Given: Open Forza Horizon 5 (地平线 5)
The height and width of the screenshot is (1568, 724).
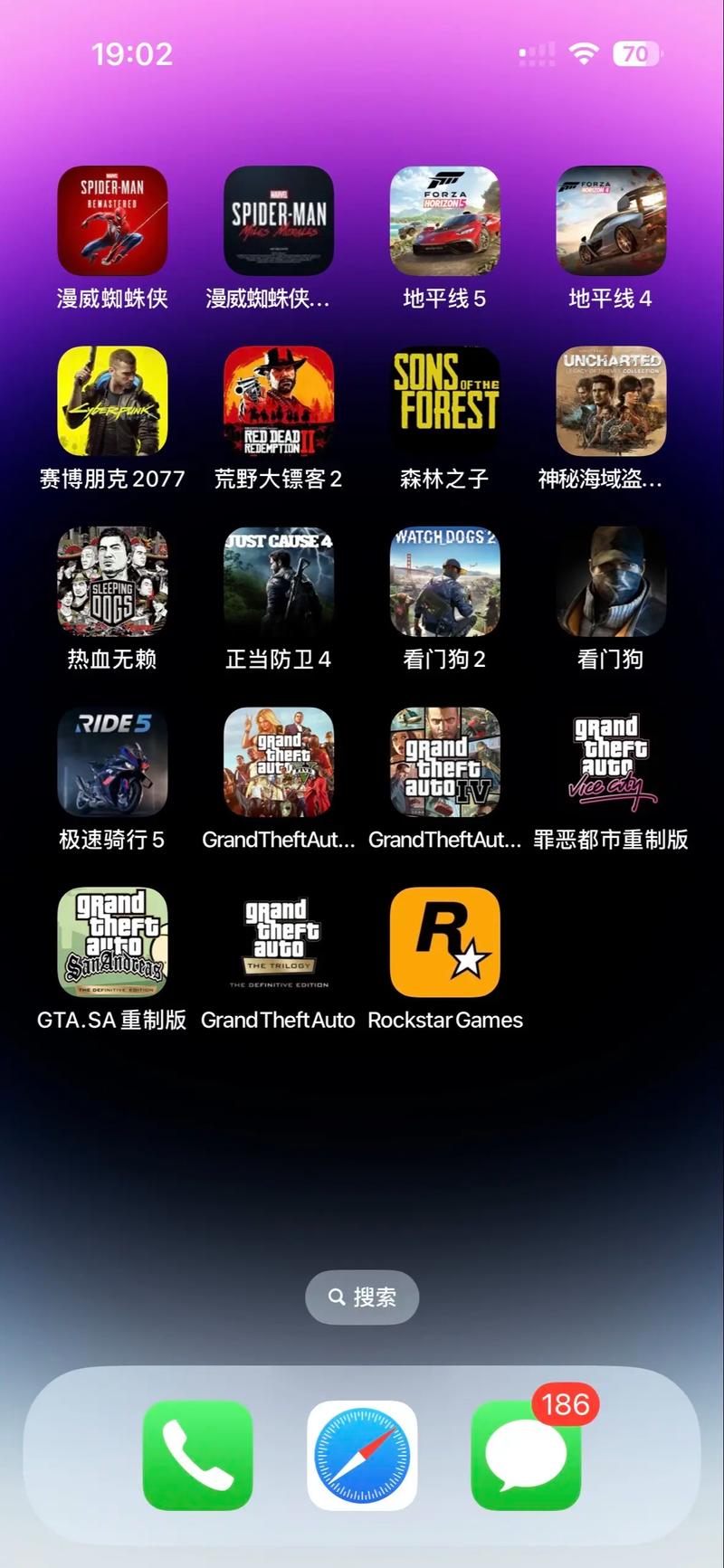Looking at the screenshot, I should click(x=444, y=218).
